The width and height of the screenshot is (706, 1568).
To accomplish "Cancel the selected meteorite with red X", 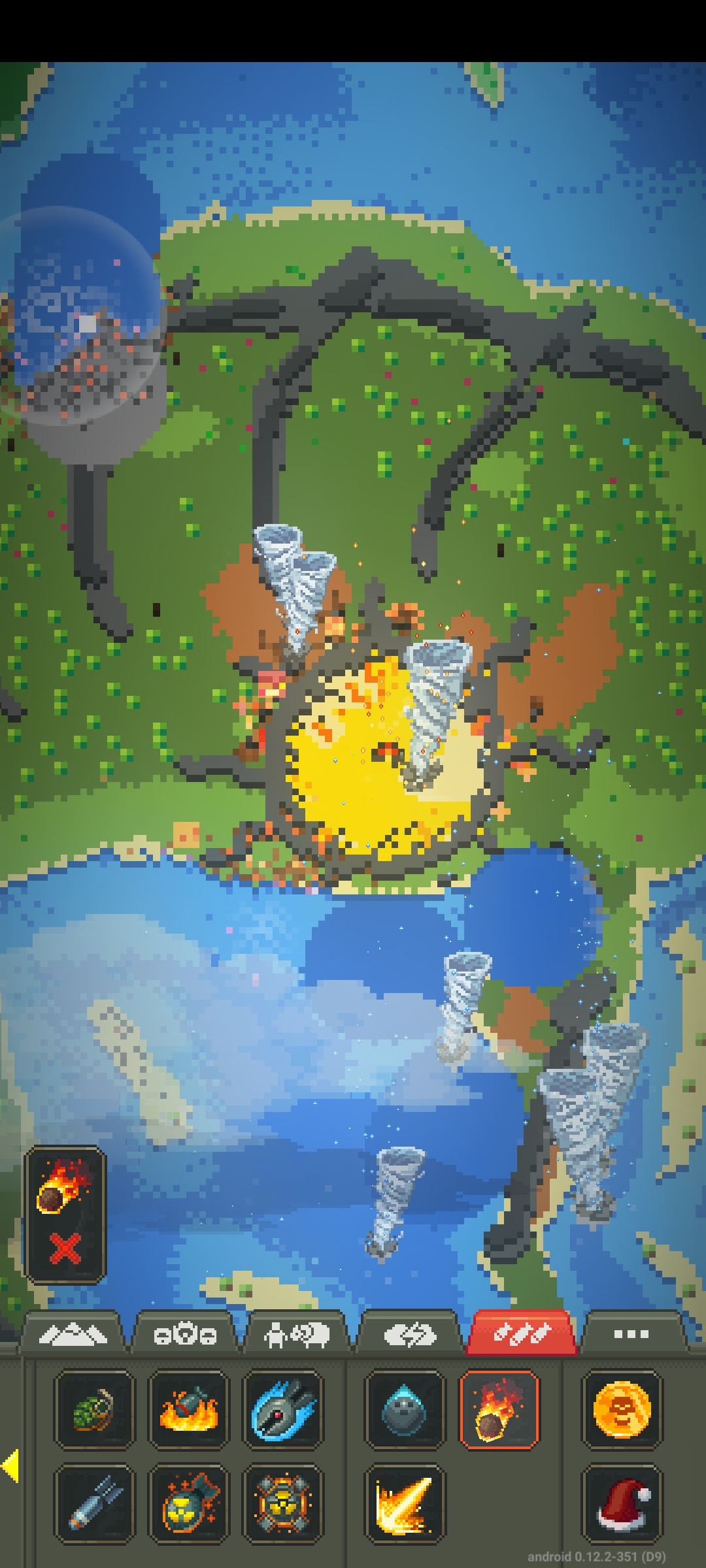I will [65, 1249].
